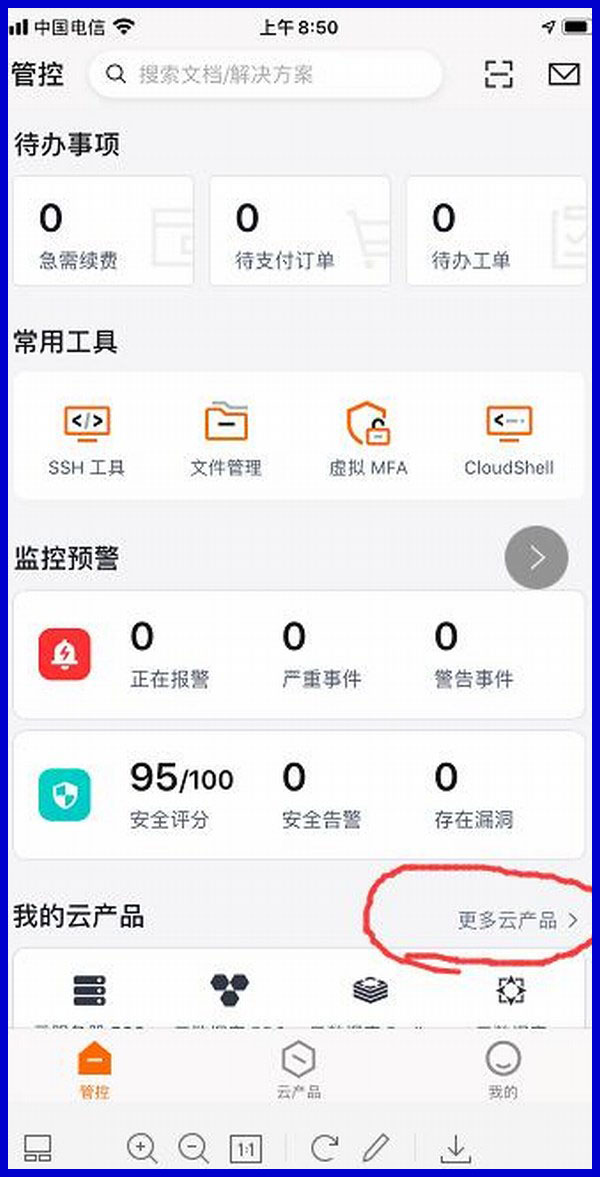This screenshot has width=600, height=1177.
Task: Launch CloudShell
Action: coord(509,437)
